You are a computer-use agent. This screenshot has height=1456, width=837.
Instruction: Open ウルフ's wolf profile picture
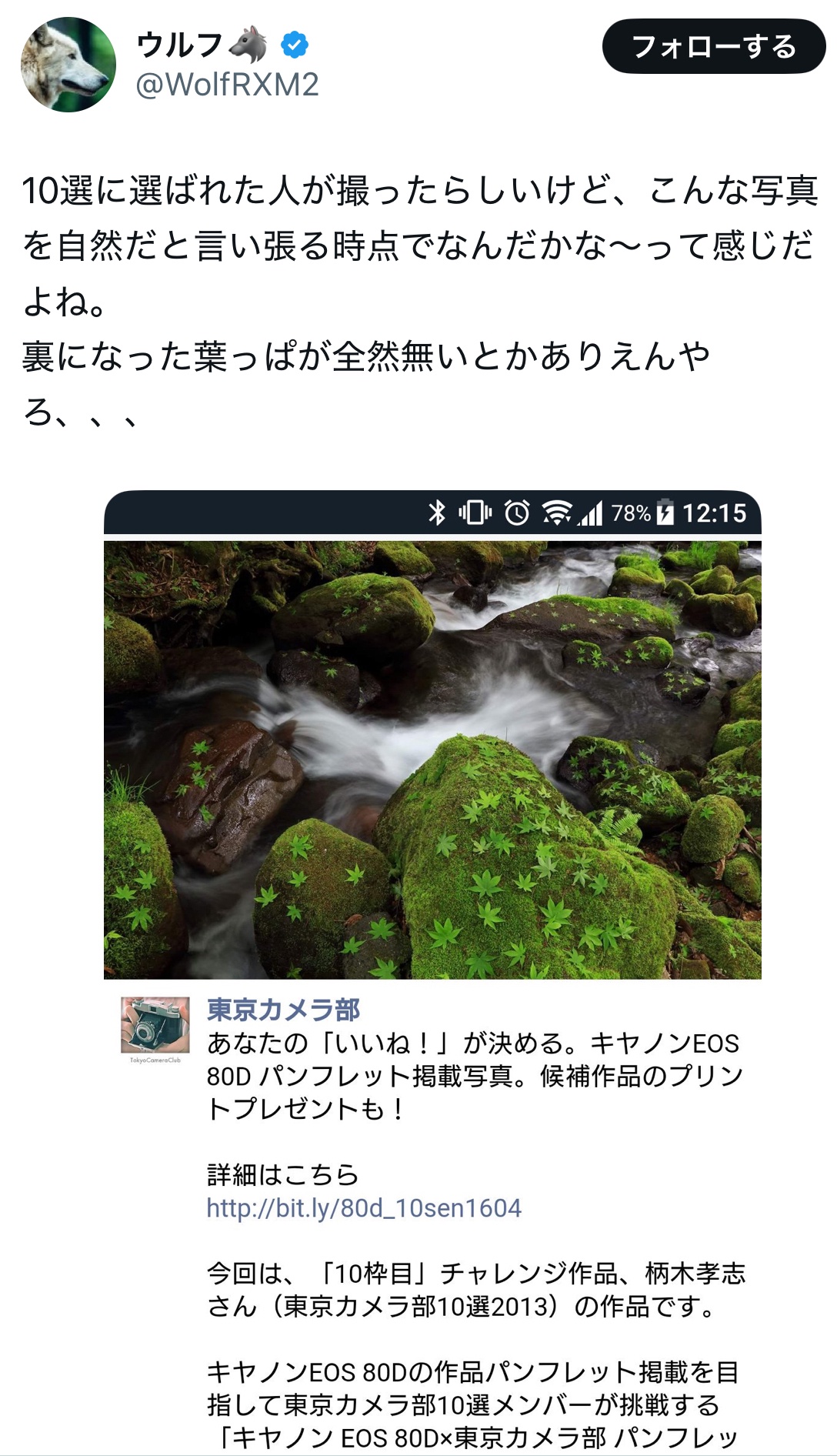coord(68,65)
